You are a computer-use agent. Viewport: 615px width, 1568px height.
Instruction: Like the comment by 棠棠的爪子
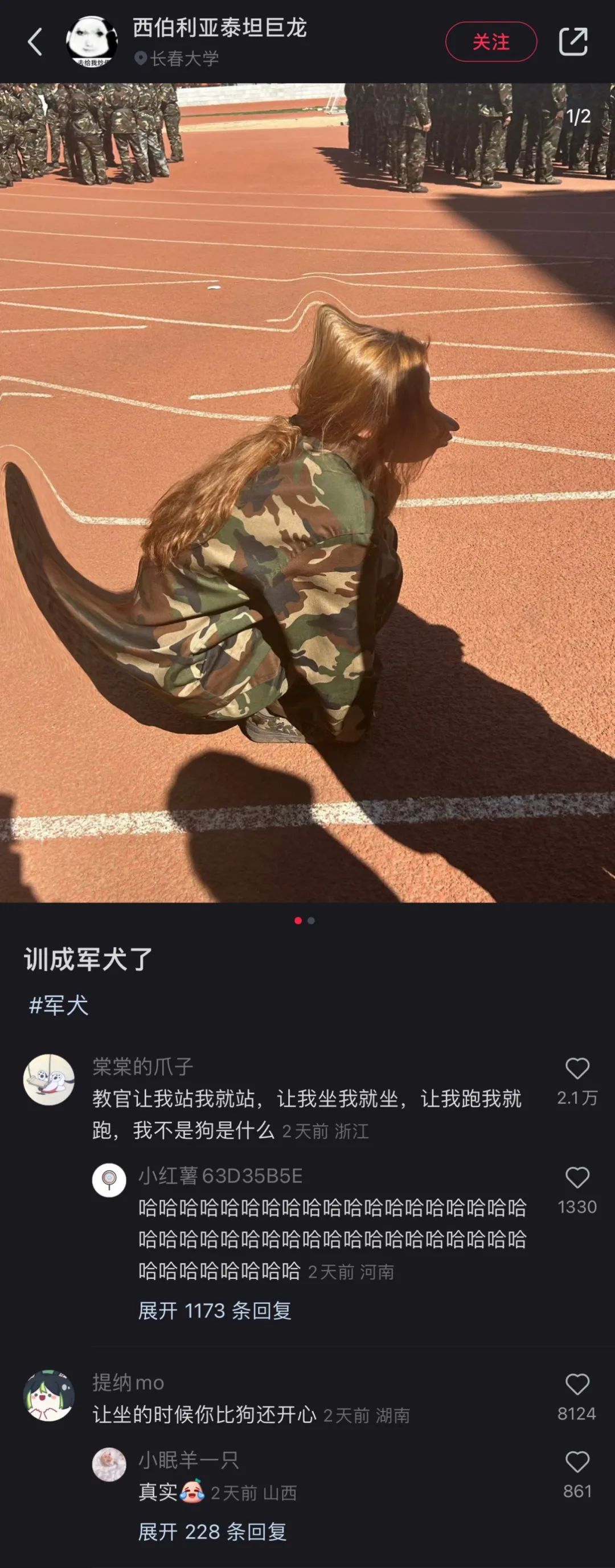pos(577,1069)
